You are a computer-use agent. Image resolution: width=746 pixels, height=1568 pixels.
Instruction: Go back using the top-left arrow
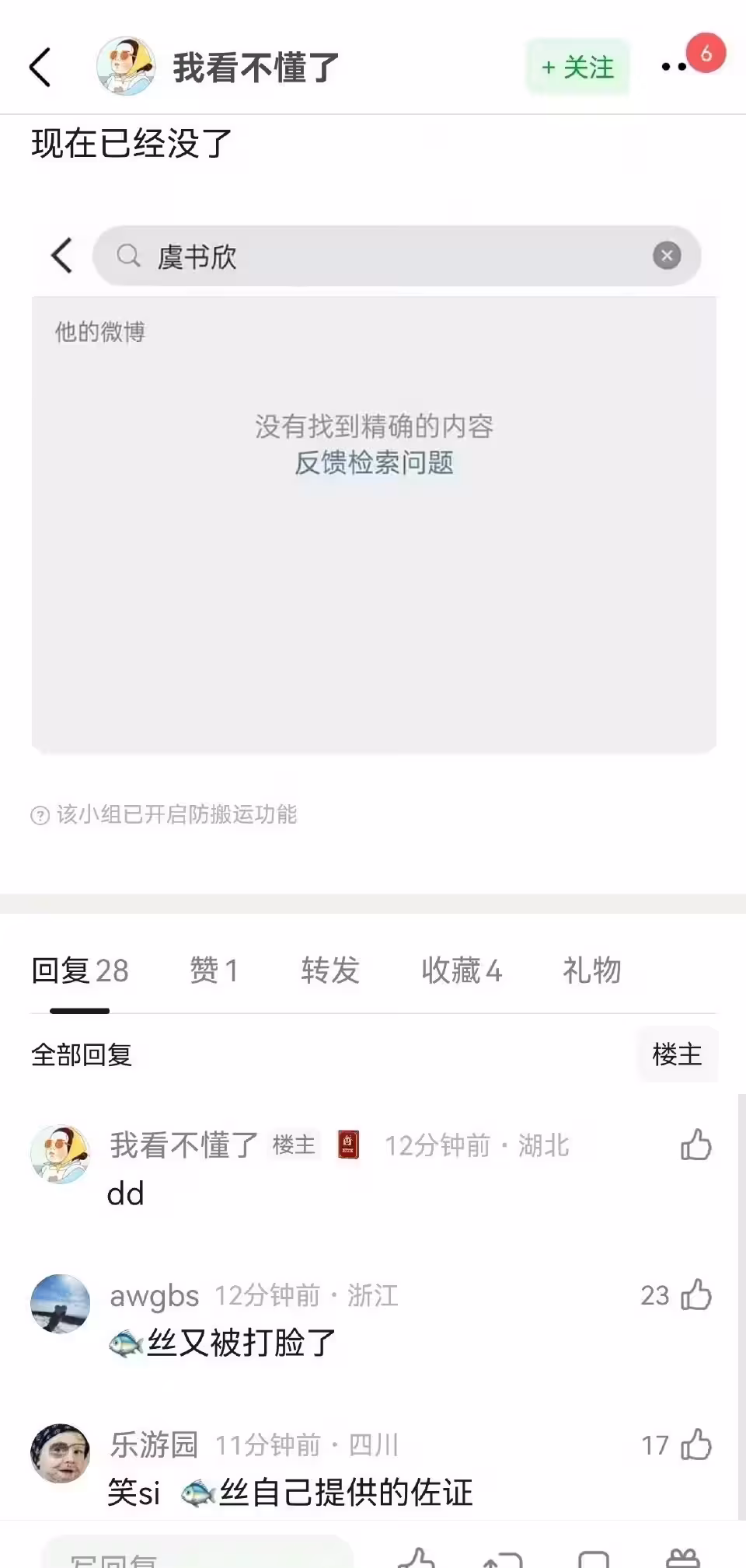coord(40,67)
